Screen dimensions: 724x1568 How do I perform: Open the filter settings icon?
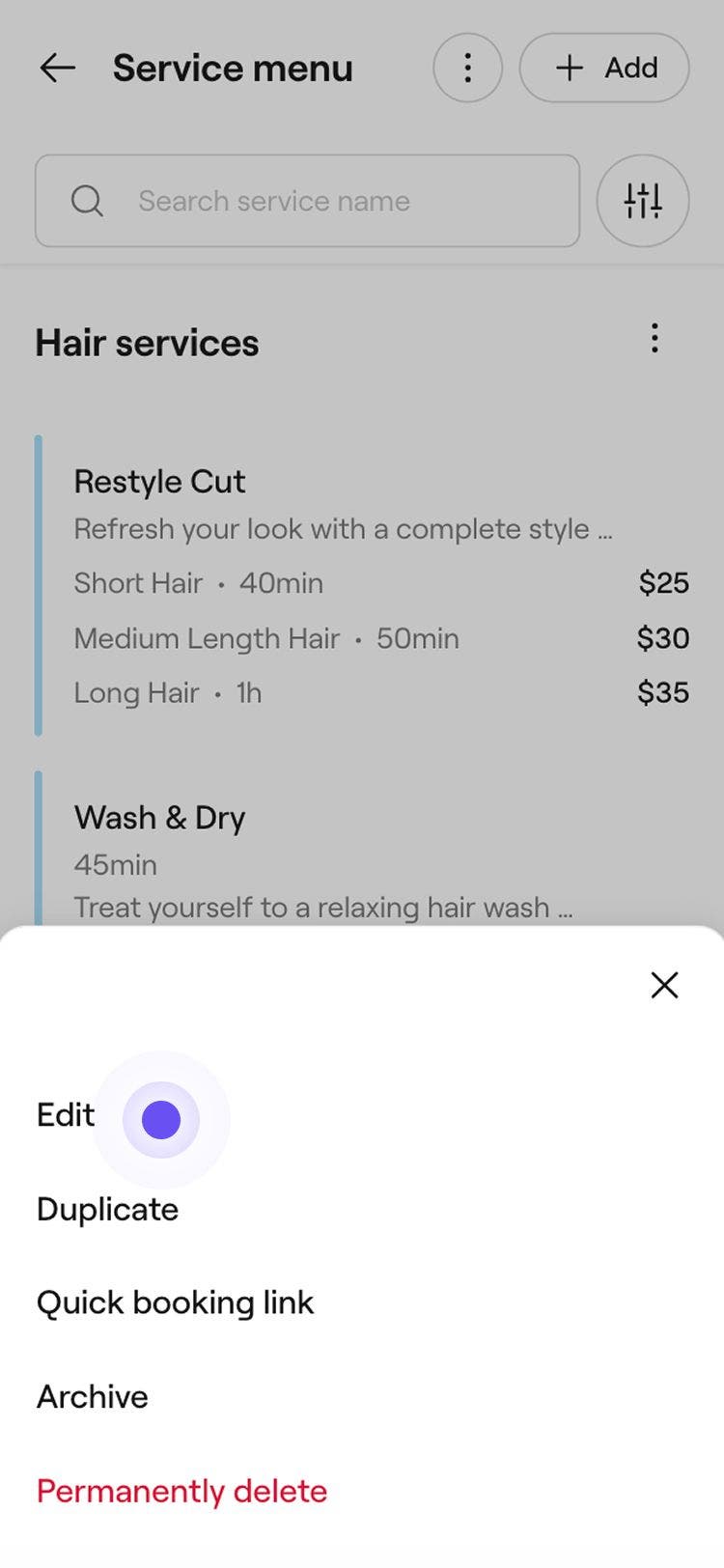[643, 201]
